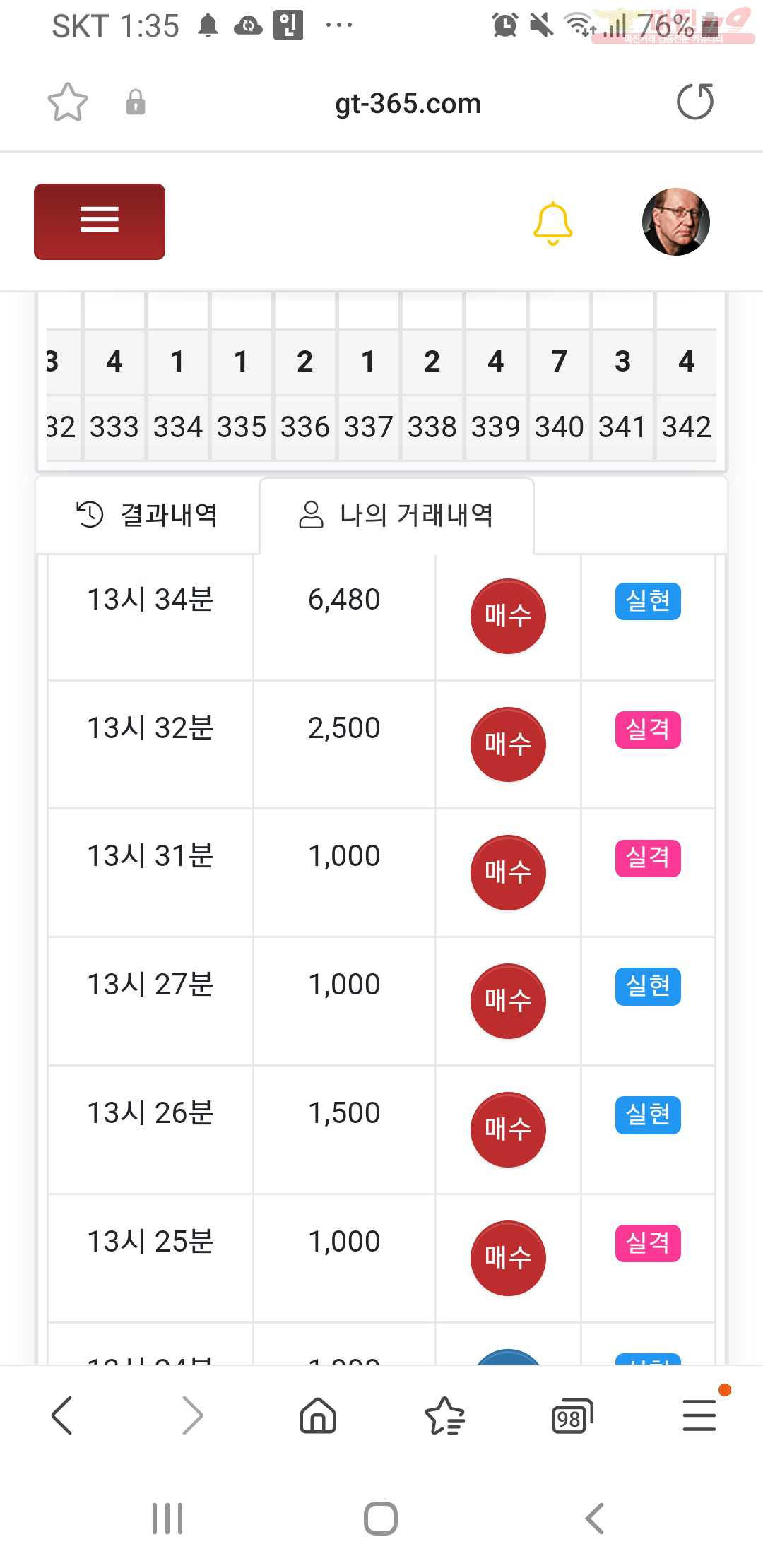Open the red hamburger menu
Screen dimensions: 763x1568
pos(100,222)
